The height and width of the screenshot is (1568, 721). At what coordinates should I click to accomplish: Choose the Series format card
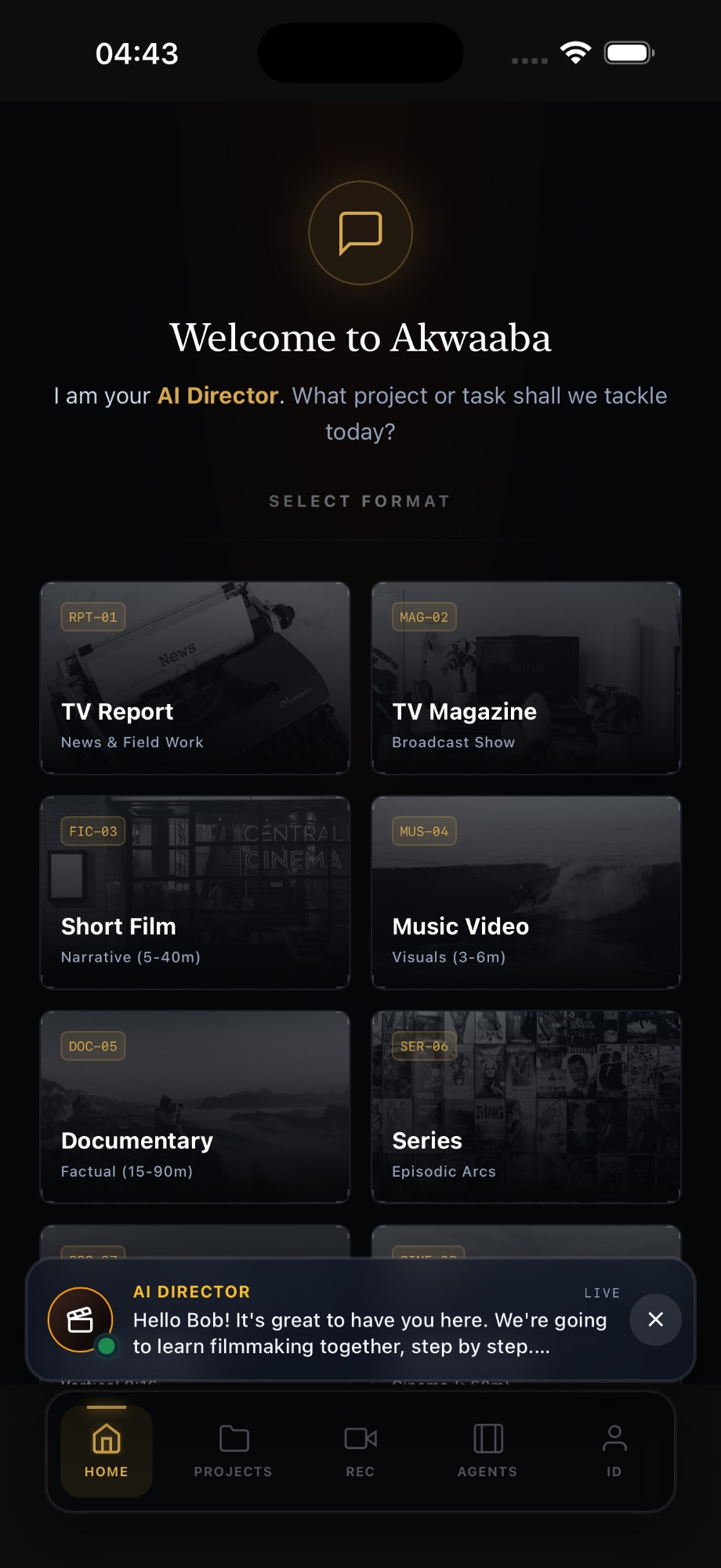point(526,1106)
